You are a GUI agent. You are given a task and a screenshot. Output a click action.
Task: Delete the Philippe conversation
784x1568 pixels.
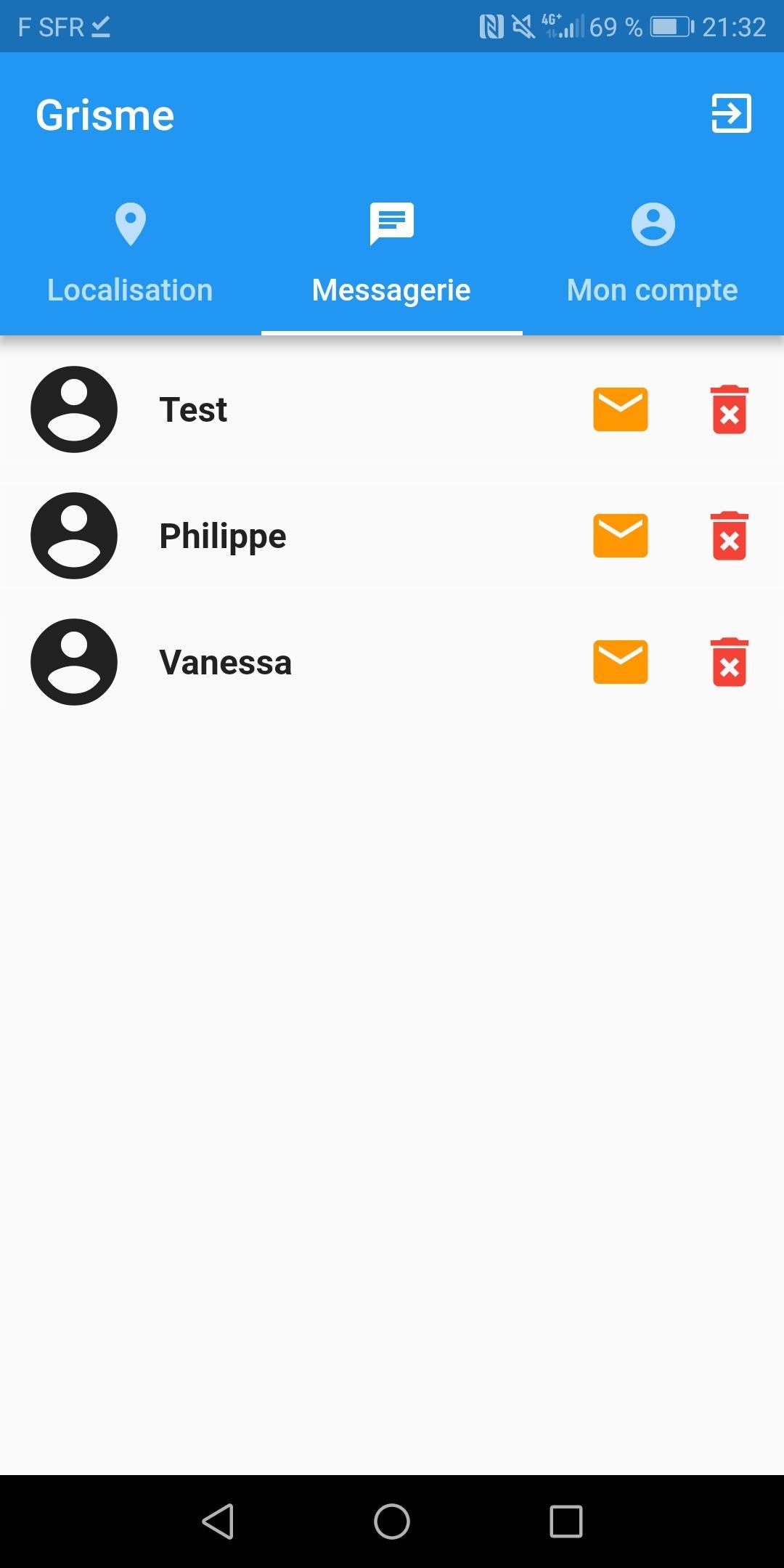point(730,536)
